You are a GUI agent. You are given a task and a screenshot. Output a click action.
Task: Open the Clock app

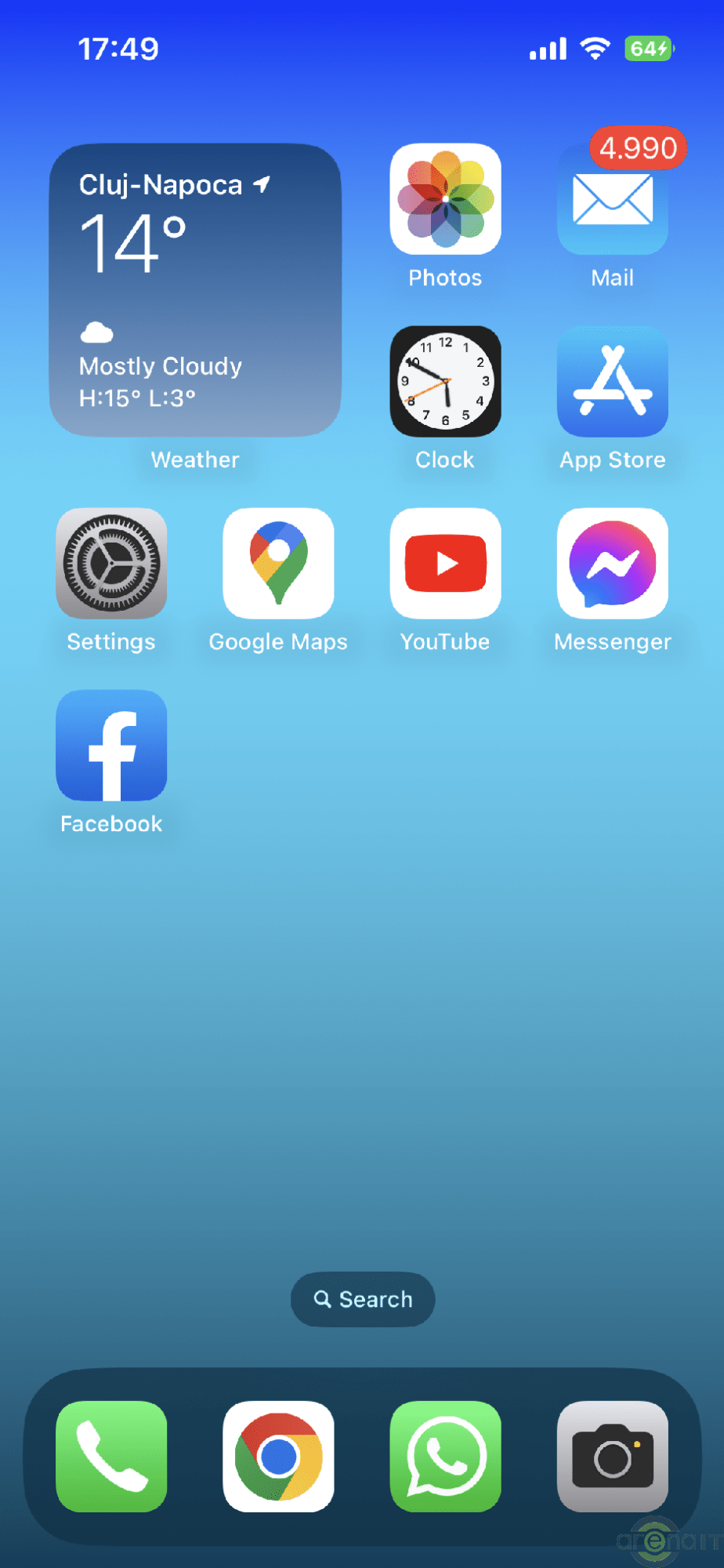pos(445,382)
